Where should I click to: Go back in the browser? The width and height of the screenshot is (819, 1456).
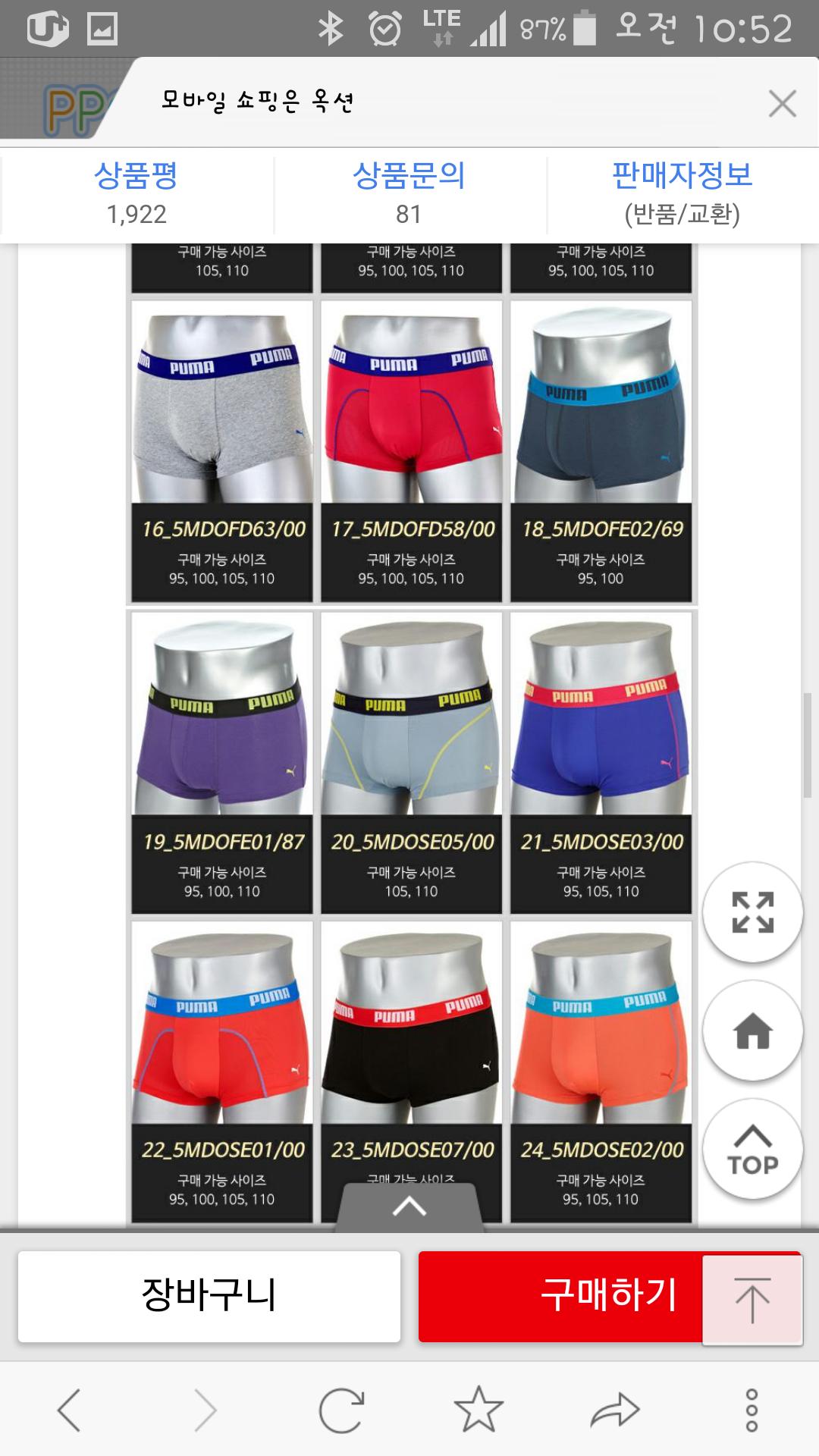pos(69,1410)
